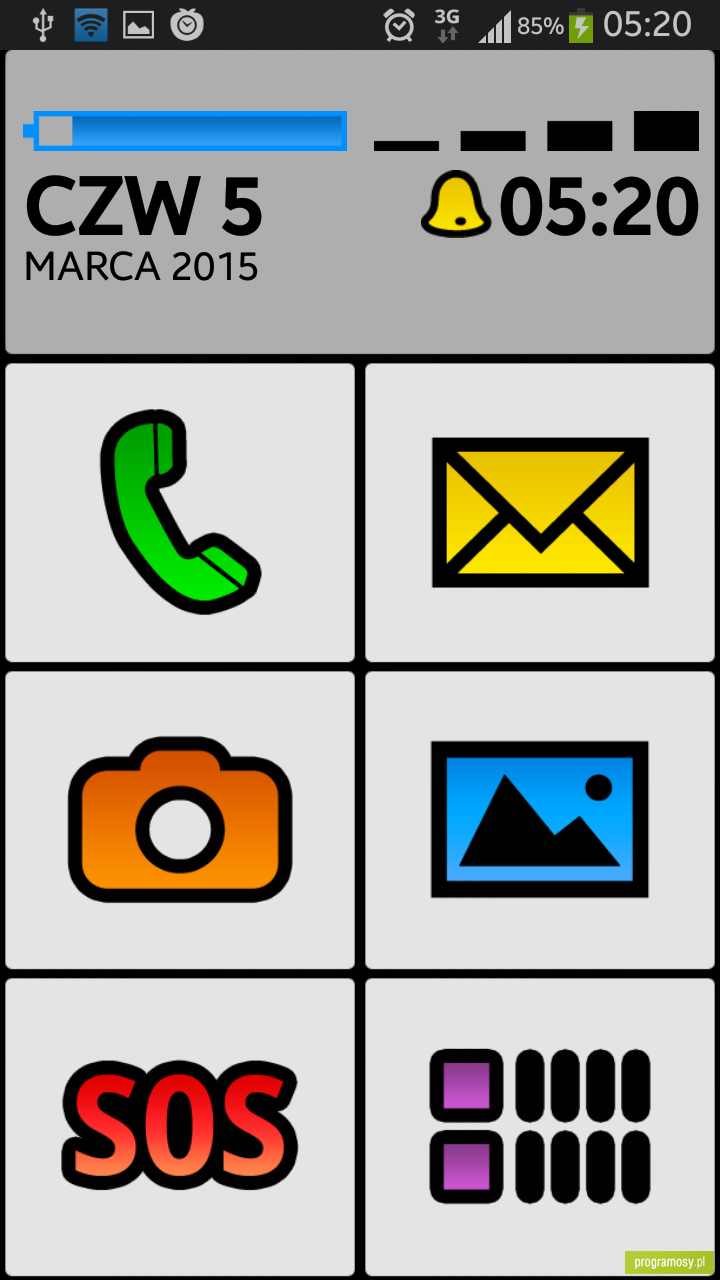
Task: Open the photo gallery tile
Action: click(x=540, y=820)
